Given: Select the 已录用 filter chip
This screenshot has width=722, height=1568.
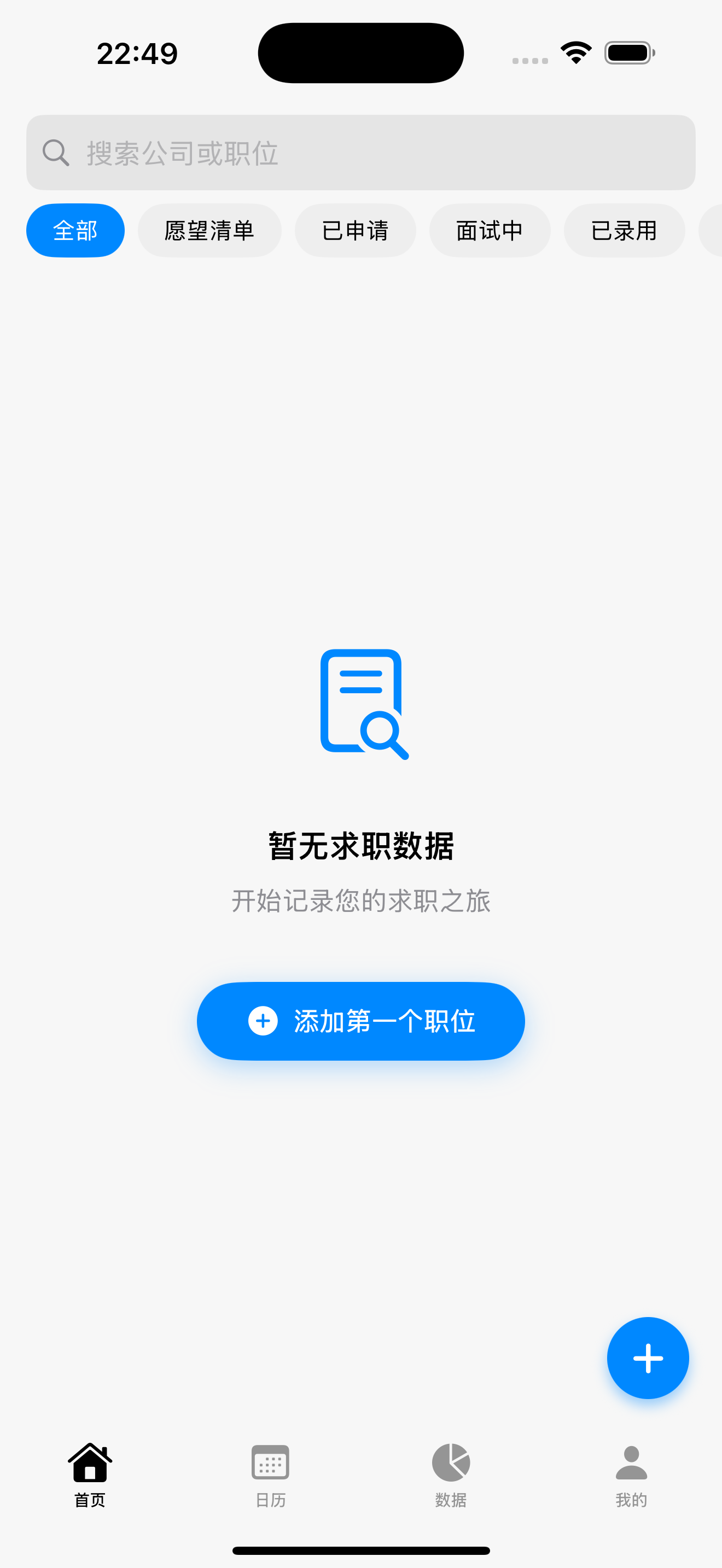Looking at the screenshot, I should tap(625, 230).
